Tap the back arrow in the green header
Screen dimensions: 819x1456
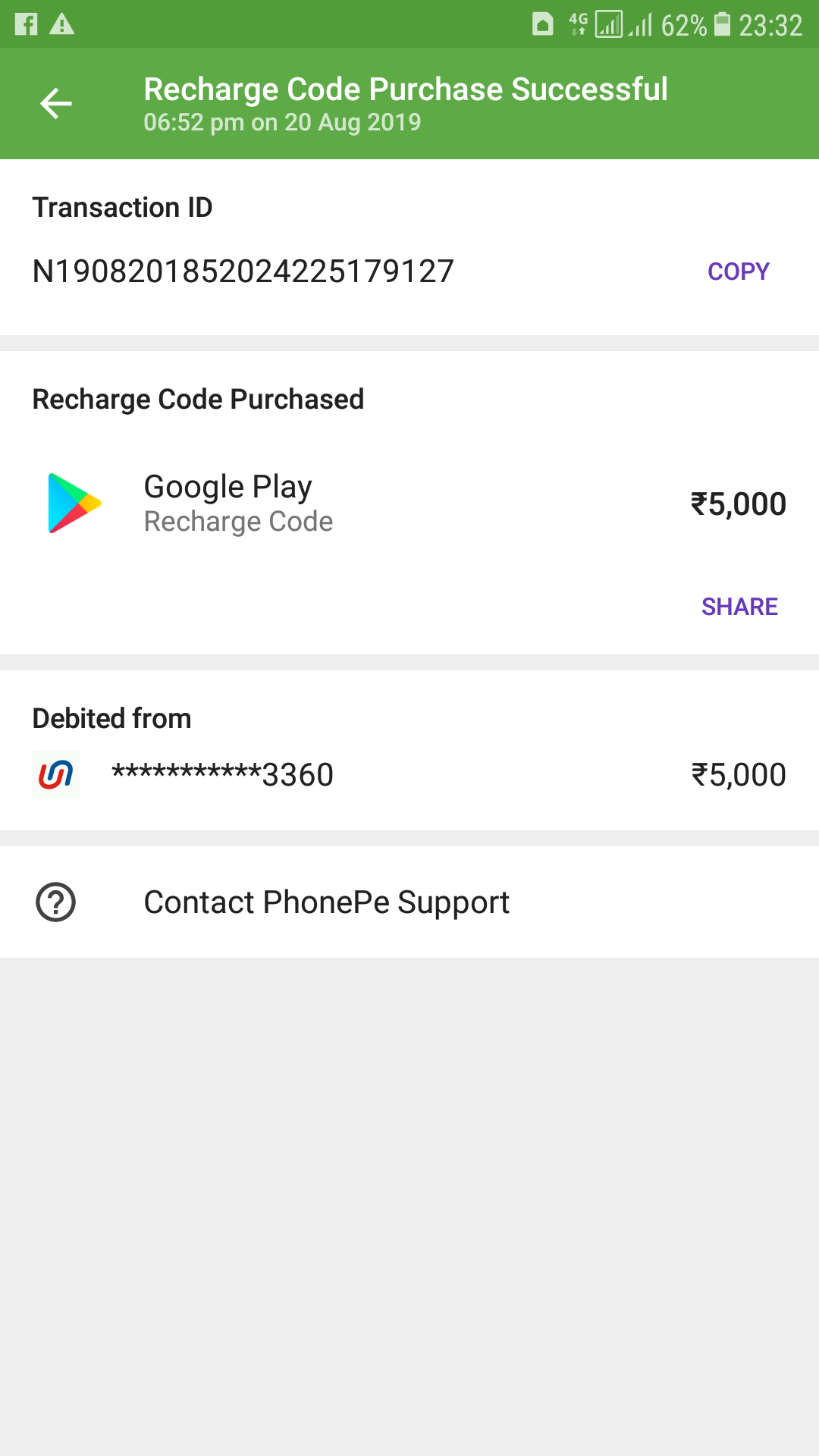point(55,103)
